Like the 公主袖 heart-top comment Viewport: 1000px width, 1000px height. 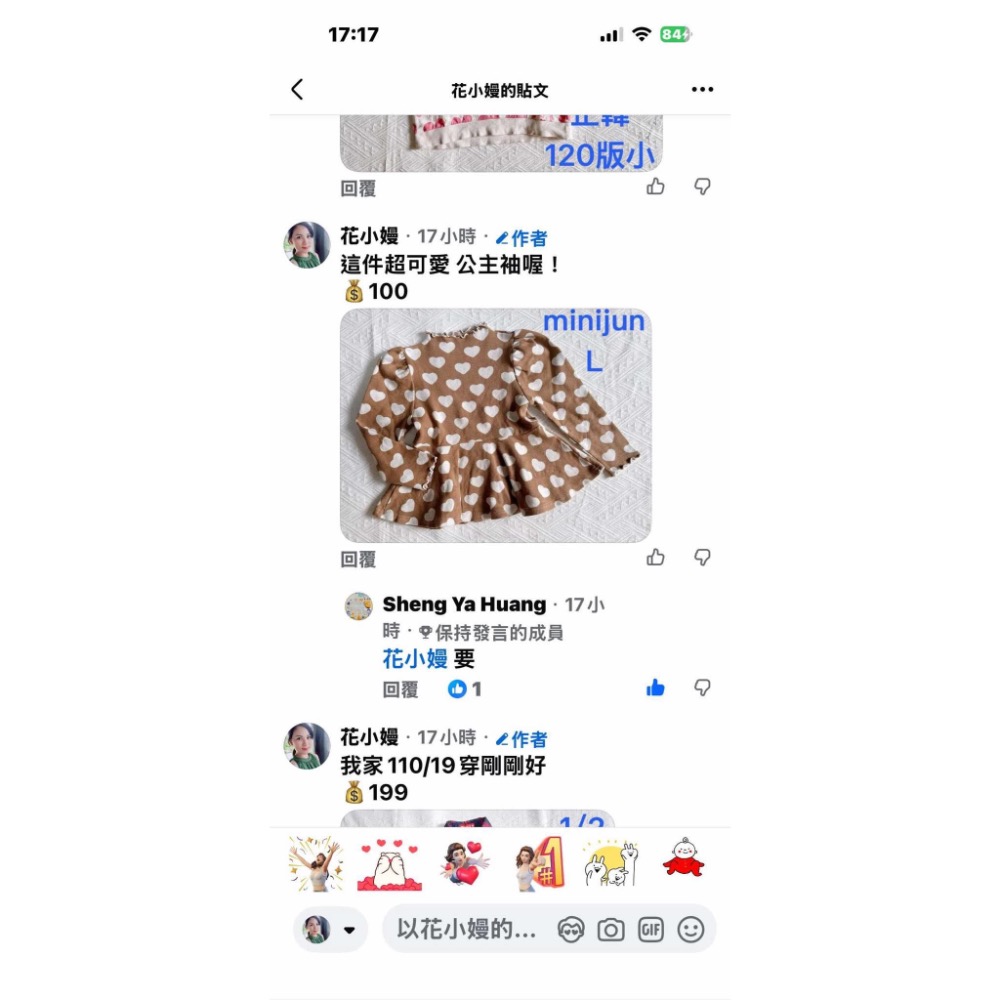(655, 558)
